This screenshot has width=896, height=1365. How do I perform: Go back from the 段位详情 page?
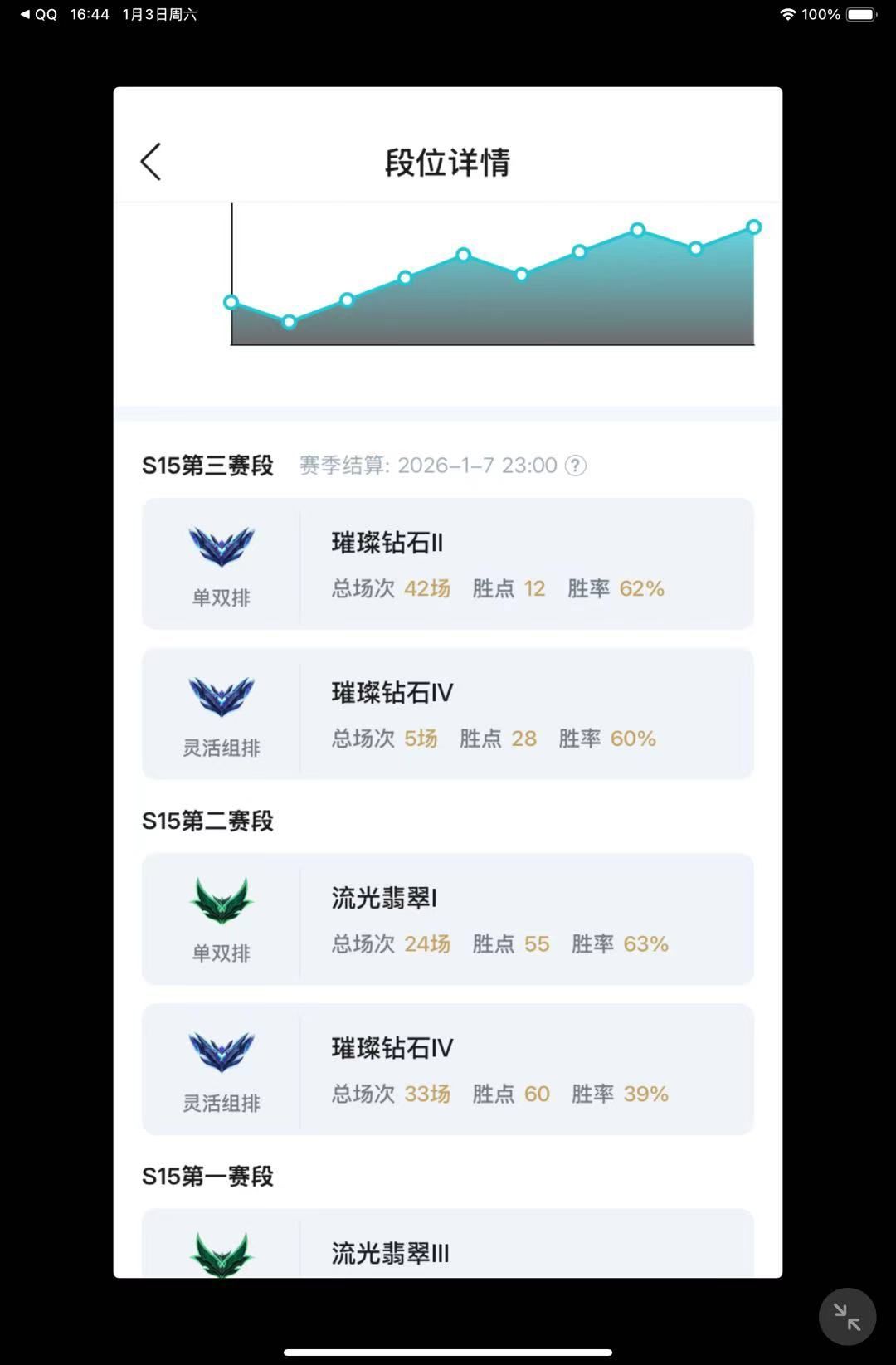point(151,162)
